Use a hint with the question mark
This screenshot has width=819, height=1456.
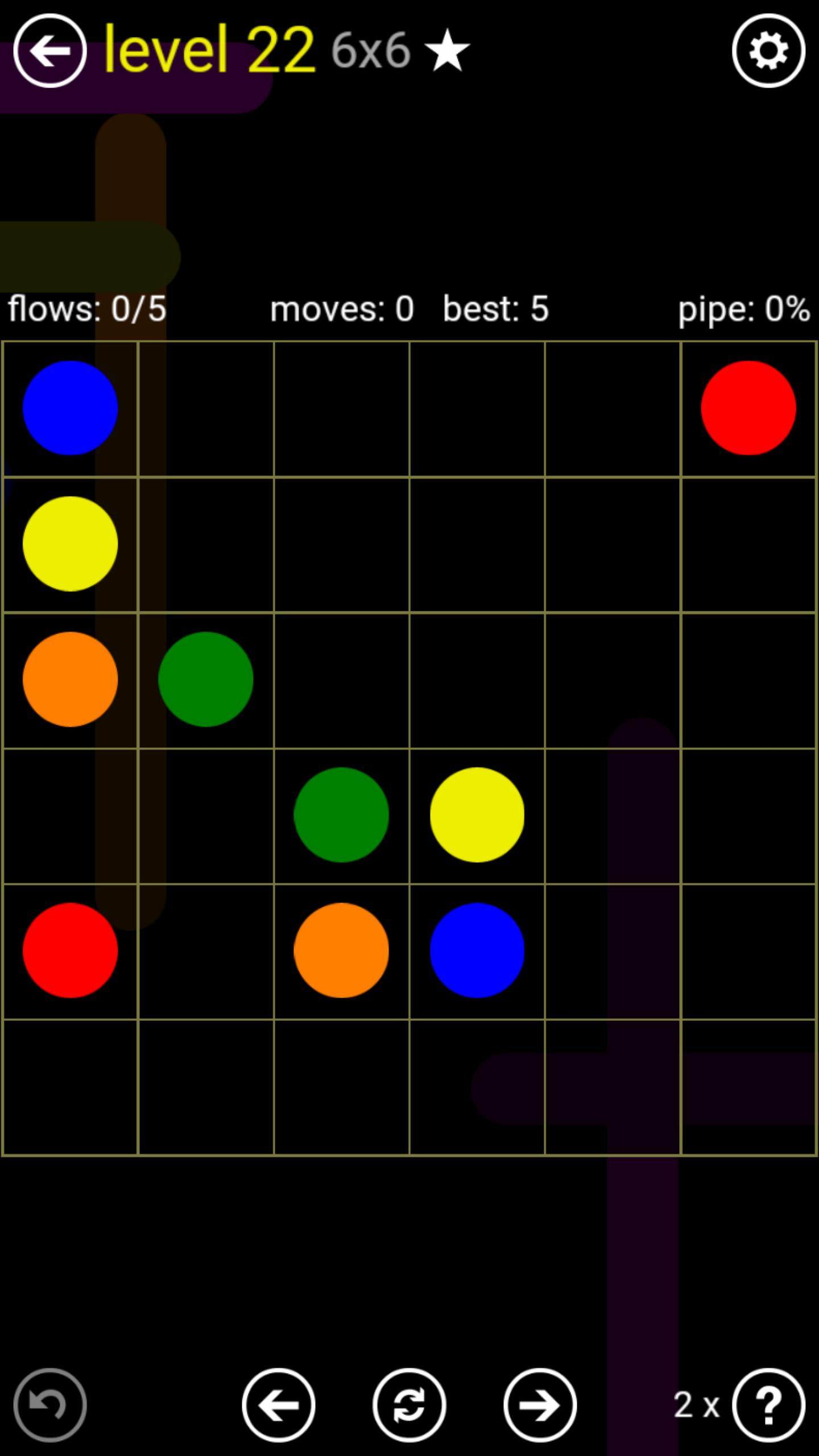click(x=768, y=1405)
